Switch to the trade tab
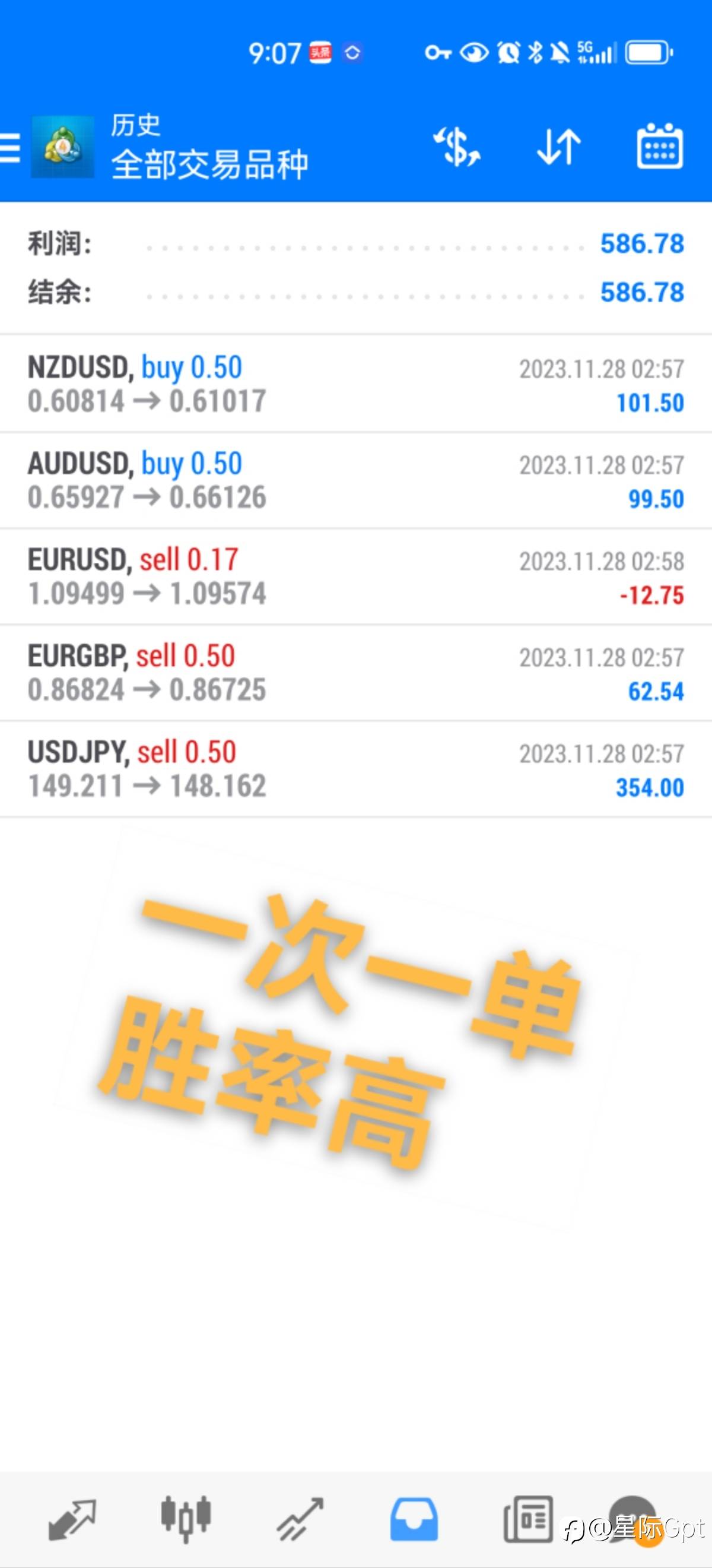The height and width of the screenshot is (1568, 712). (x=300, y=1519)
